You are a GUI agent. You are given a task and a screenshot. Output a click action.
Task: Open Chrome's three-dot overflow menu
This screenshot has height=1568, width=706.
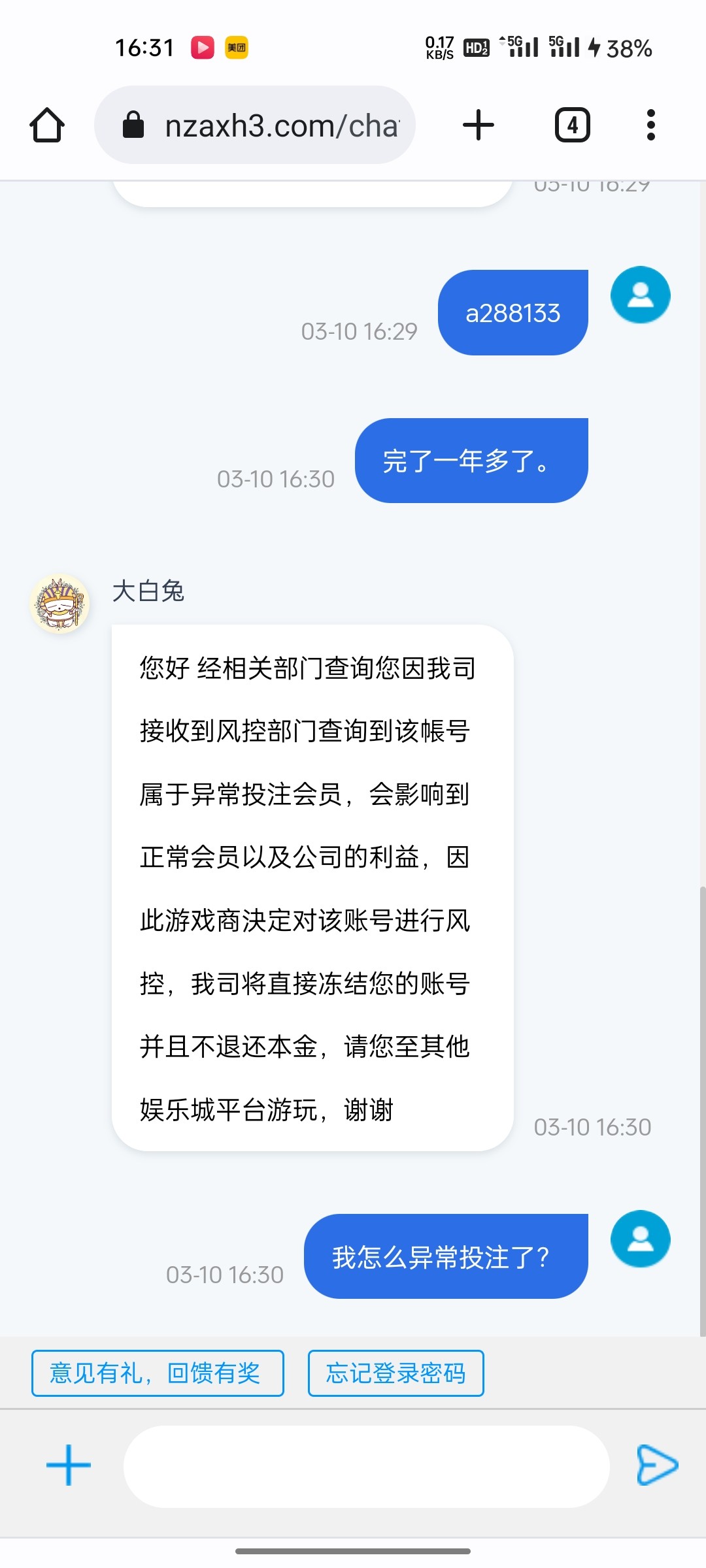[x=650, y=124]
